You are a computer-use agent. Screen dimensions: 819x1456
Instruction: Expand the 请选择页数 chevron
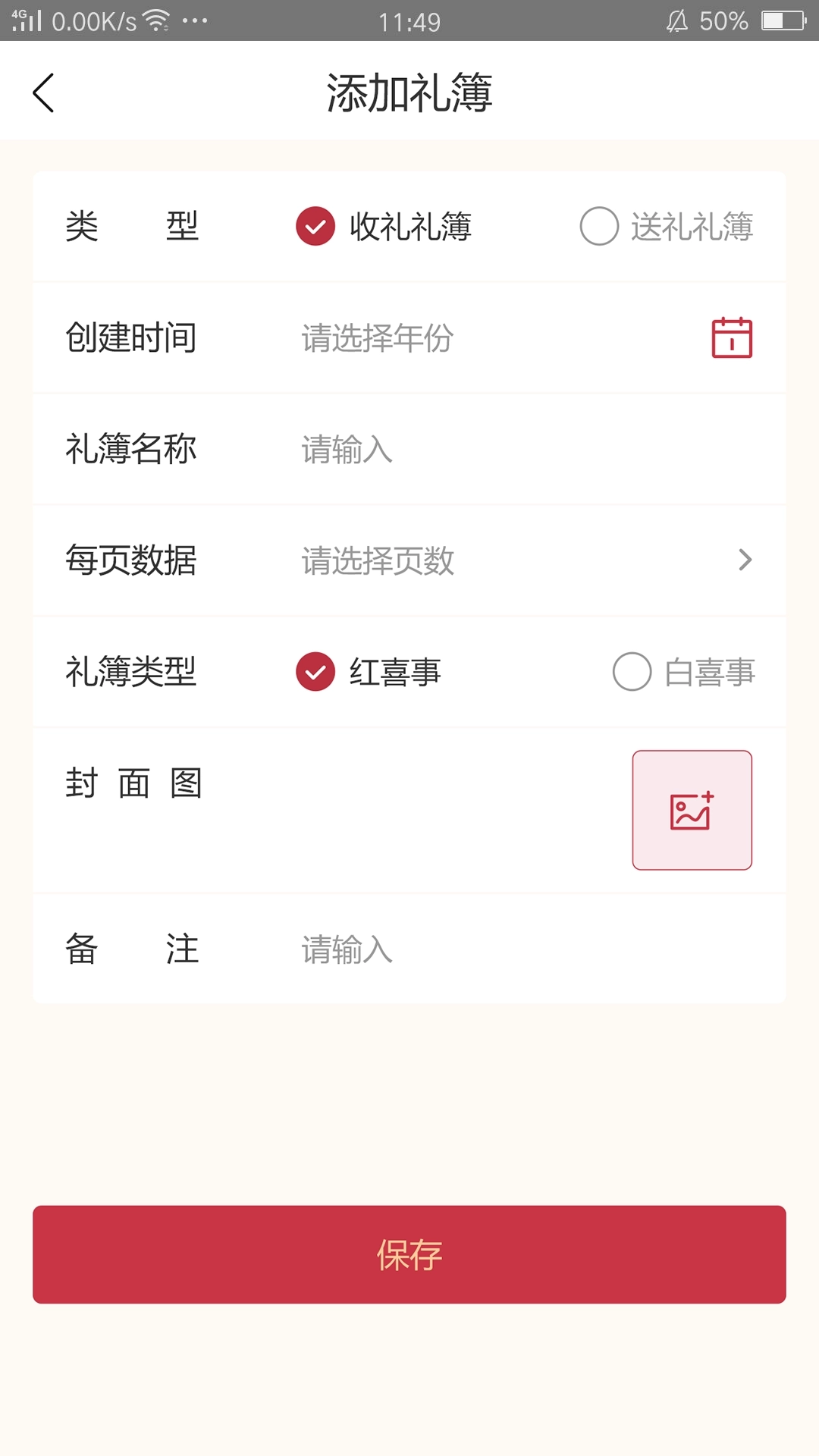tap(747, 561)
